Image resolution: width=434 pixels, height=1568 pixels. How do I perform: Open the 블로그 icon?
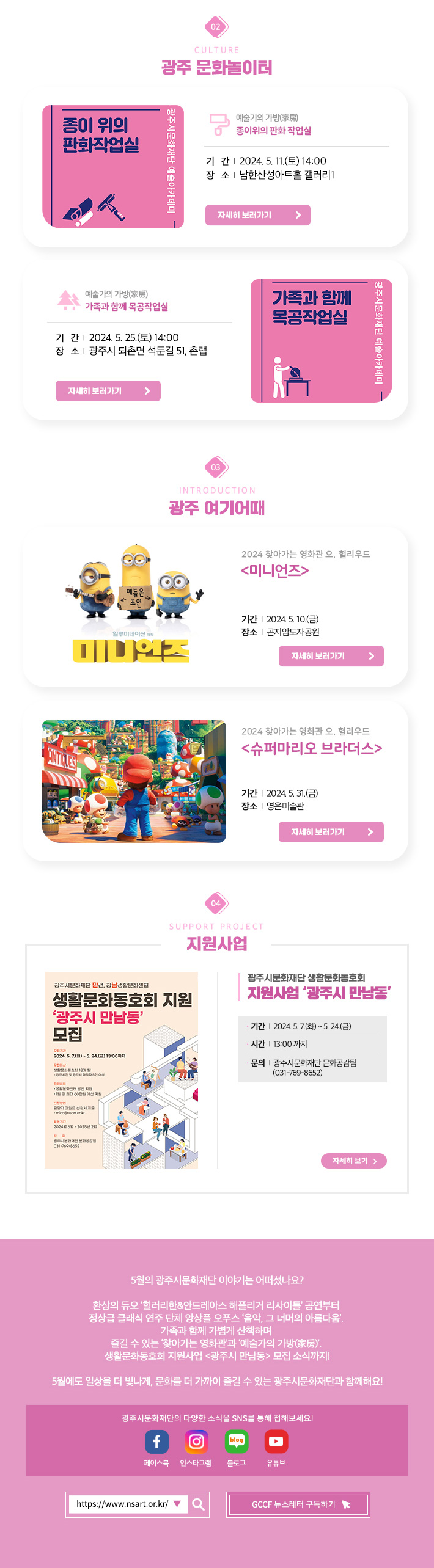(x=236, y=1442)
